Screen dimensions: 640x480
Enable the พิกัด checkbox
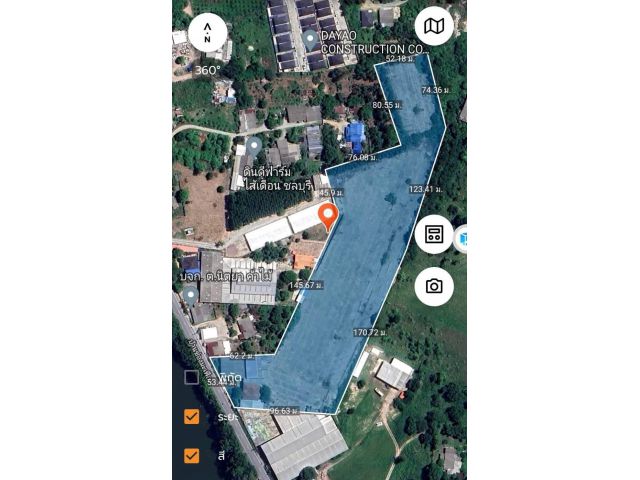point(191,377)
